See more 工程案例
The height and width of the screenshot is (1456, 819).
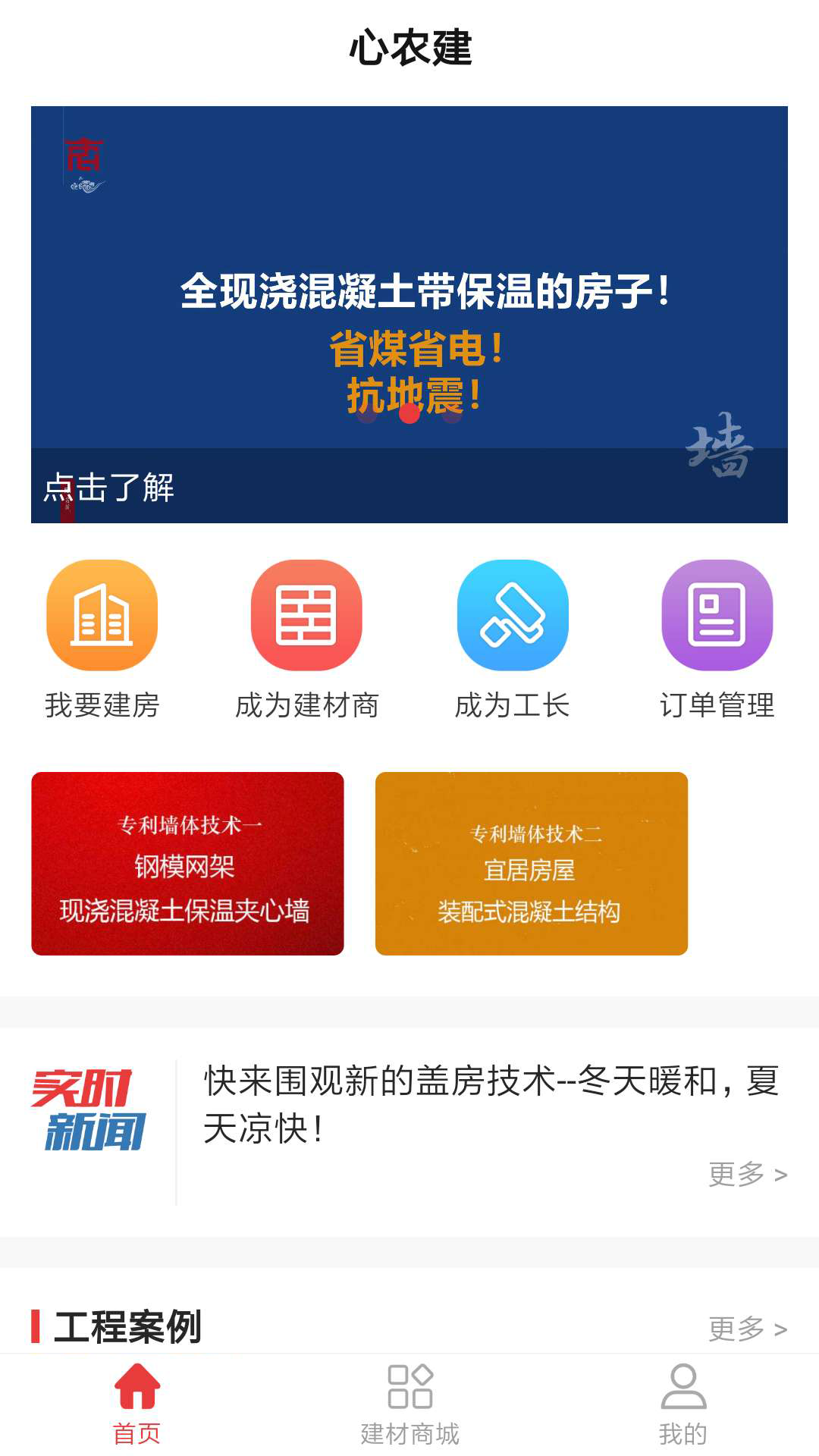tap(748, 1329)
